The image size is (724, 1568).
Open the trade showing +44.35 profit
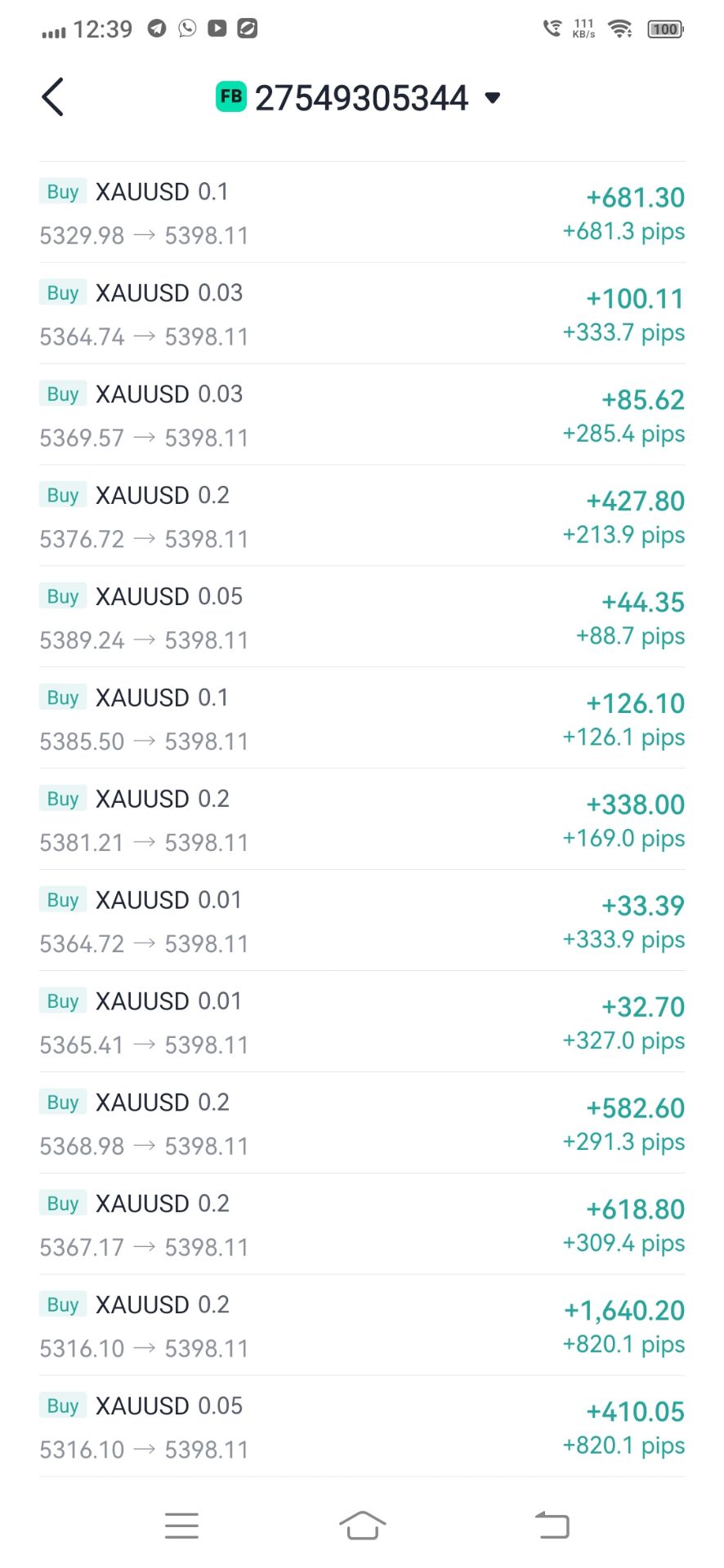pos(361,618)
